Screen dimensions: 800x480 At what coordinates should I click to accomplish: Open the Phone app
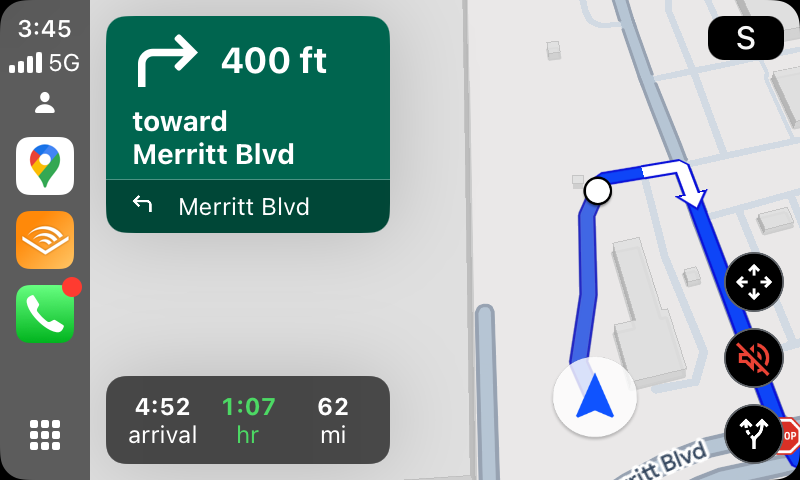(45, 313)
